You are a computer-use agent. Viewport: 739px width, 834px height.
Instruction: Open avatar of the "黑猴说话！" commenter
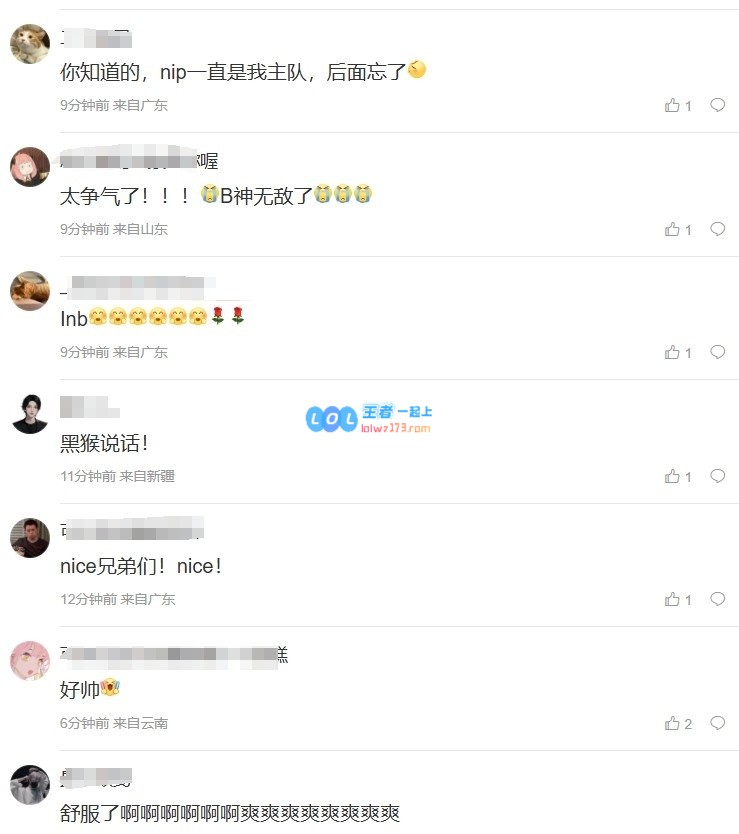pyautogui.click(x=30, y=414)
